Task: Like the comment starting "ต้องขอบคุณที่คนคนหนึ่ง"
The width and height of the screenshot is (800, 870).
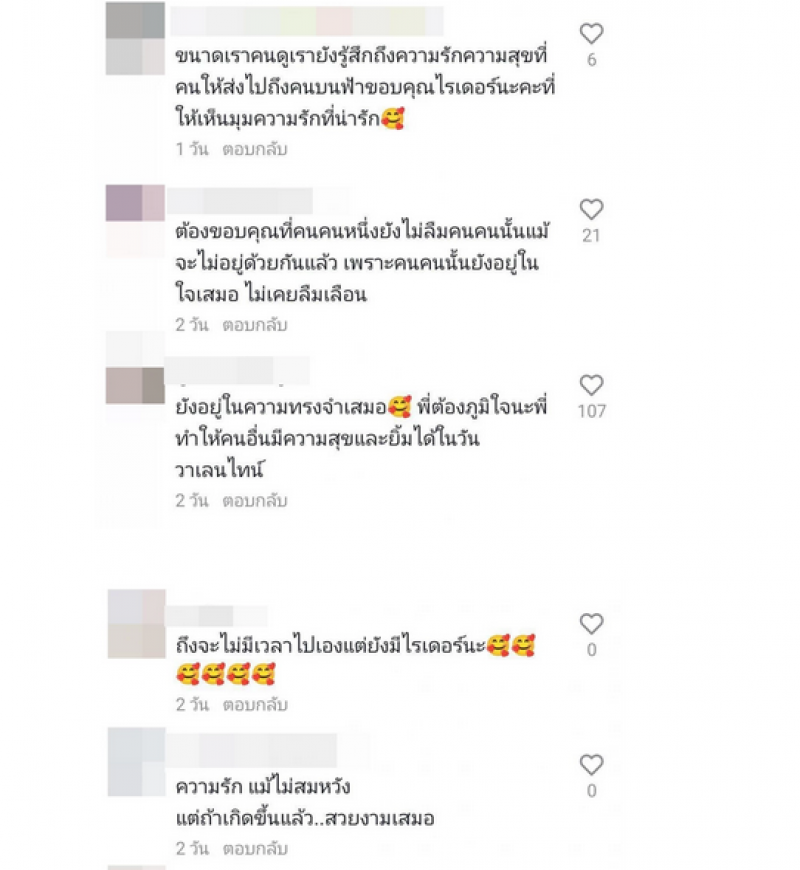Action: 591,209
